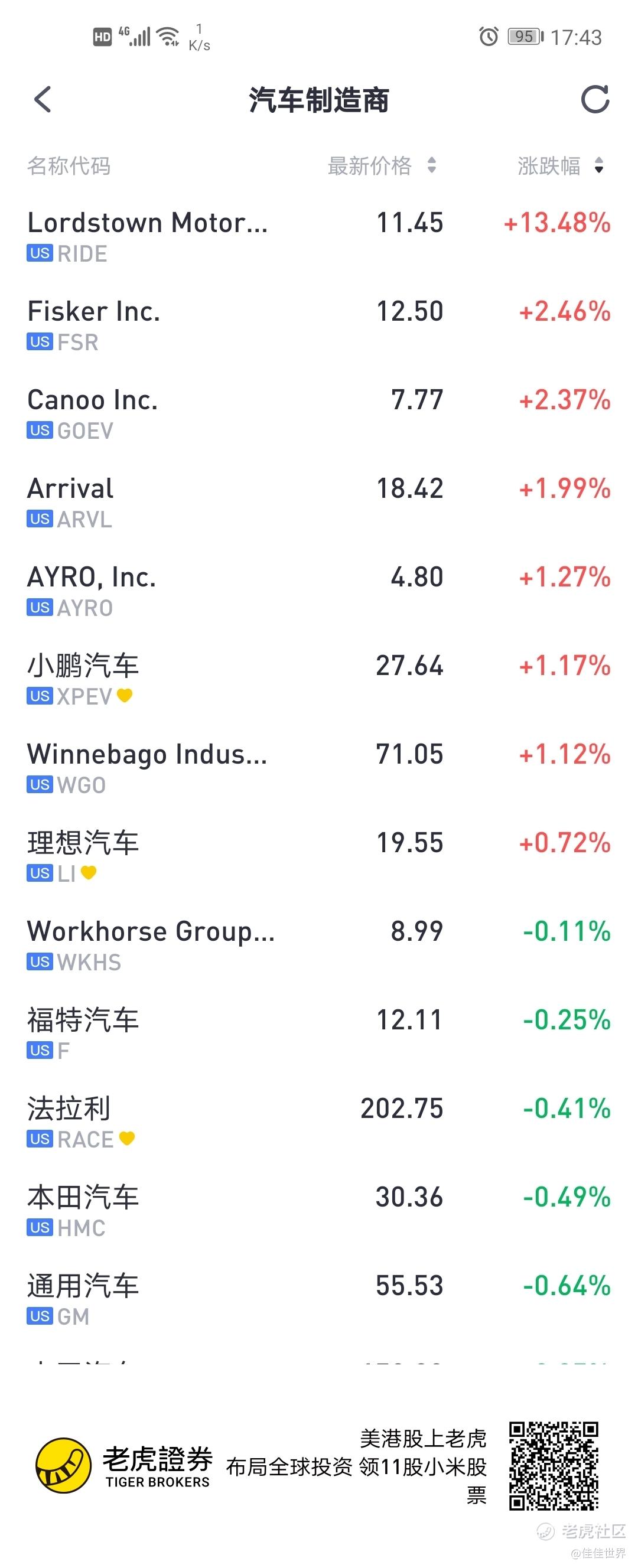Sort the list by 最新价格
Viewport: 638px width, 1568px height.
381,165
